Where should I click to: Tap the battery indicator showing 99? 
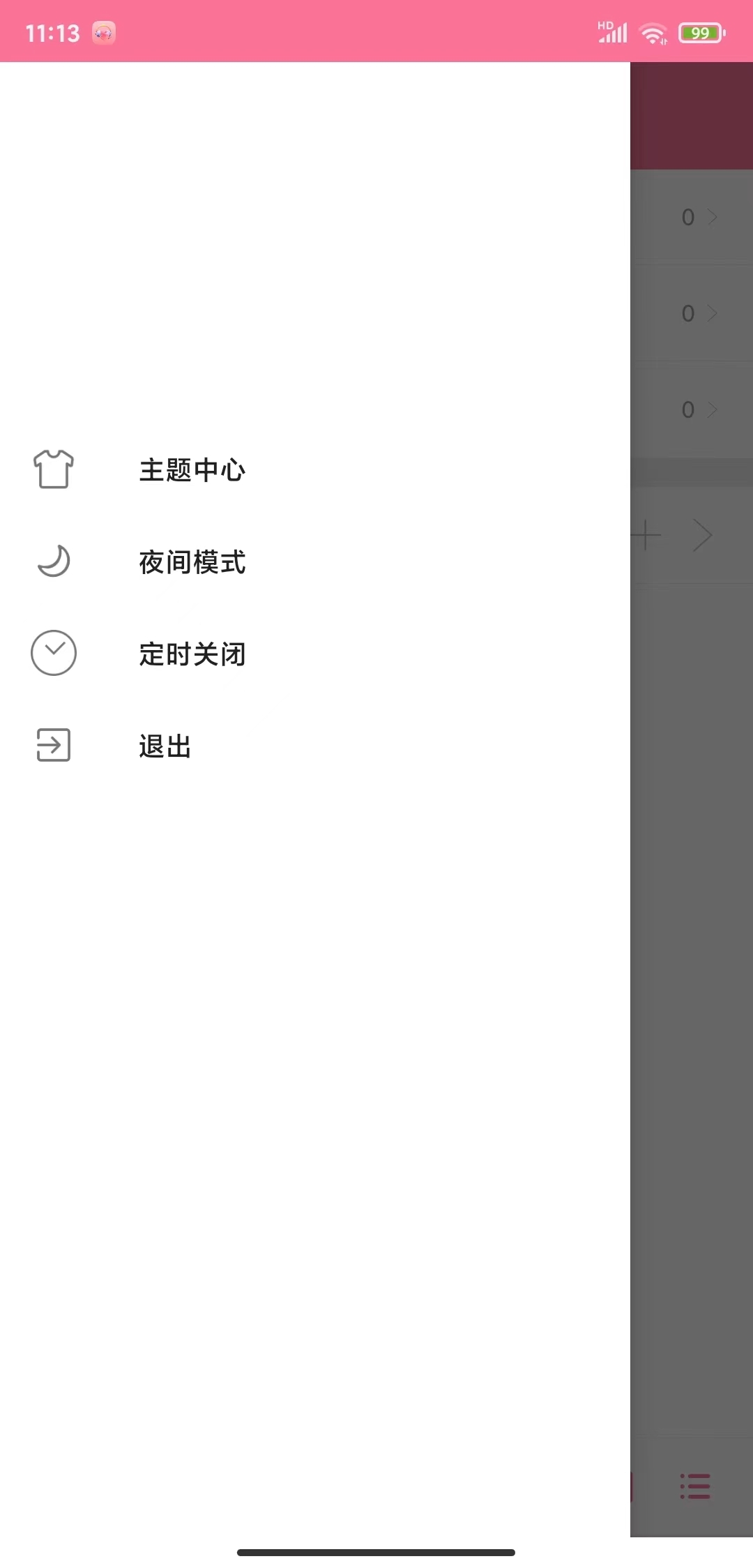point(701,32)
